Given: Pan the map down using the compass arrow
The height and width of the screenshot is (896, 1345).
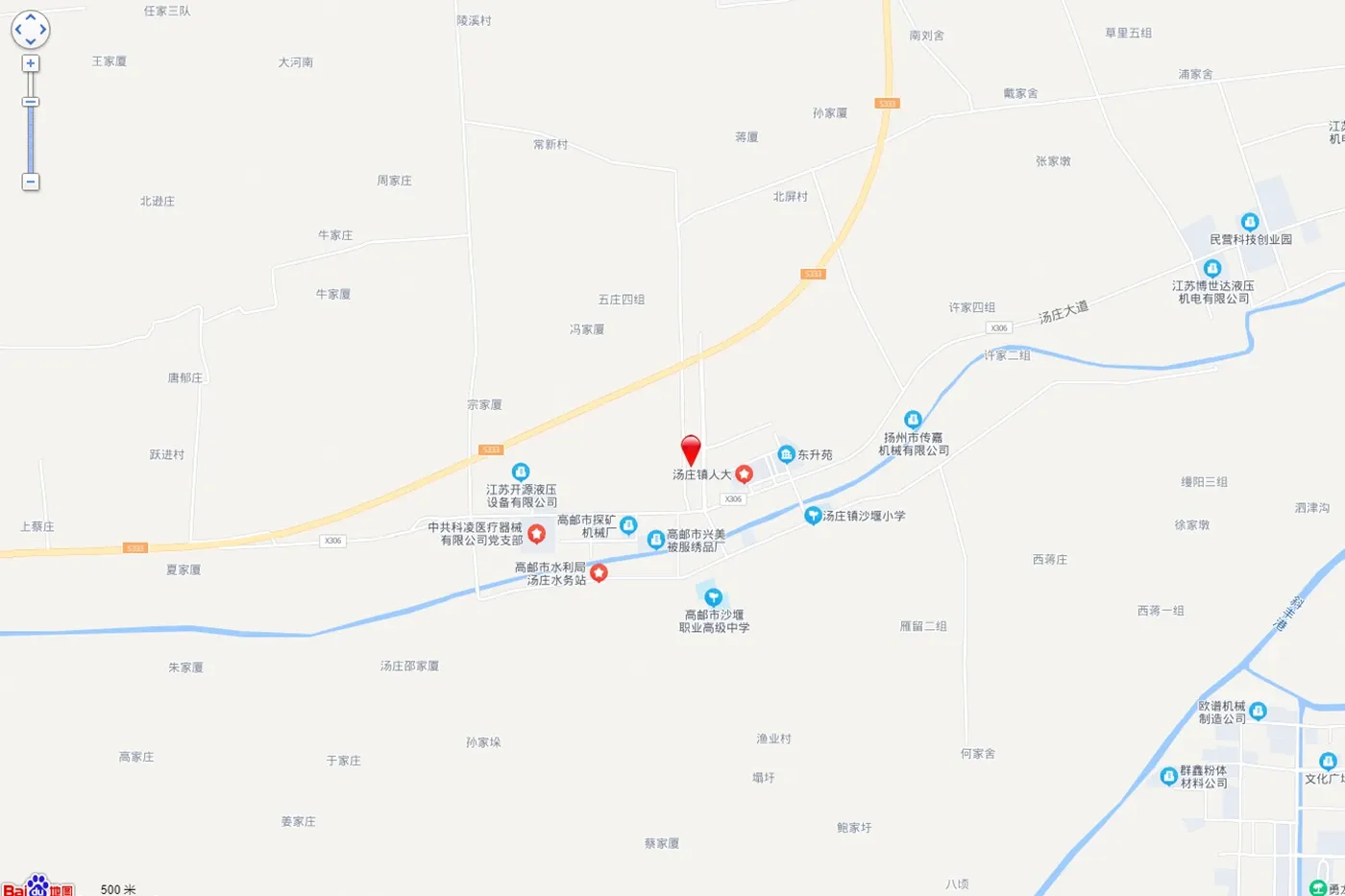Looking at the screenshot, I should pyautogui.click(x=30, y=41).
